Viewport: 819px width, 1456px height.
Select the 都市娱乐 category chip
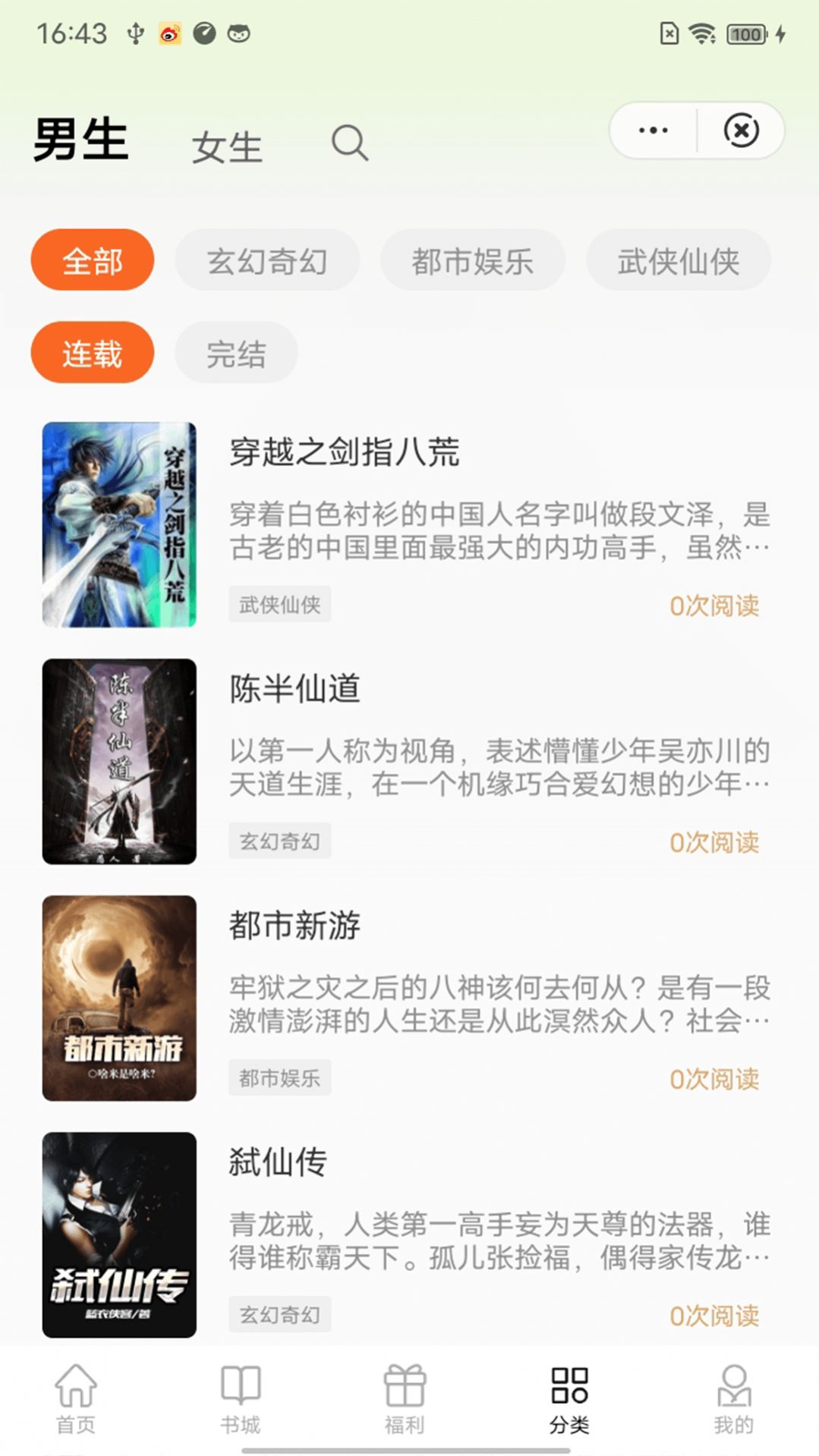472,259
